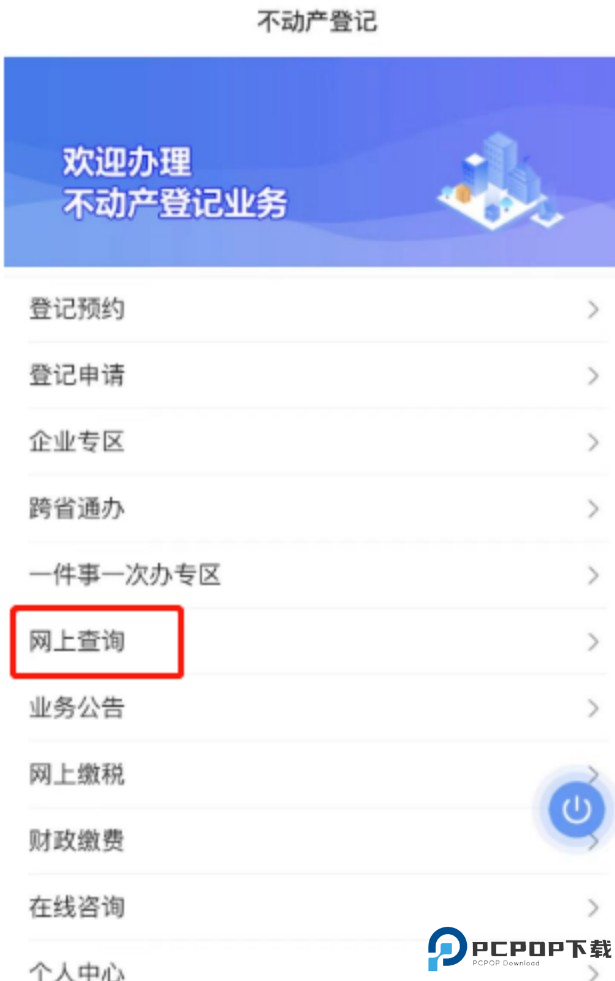Tap the 欢迎办理不动产登记业务 banner

tap(307, 162)
